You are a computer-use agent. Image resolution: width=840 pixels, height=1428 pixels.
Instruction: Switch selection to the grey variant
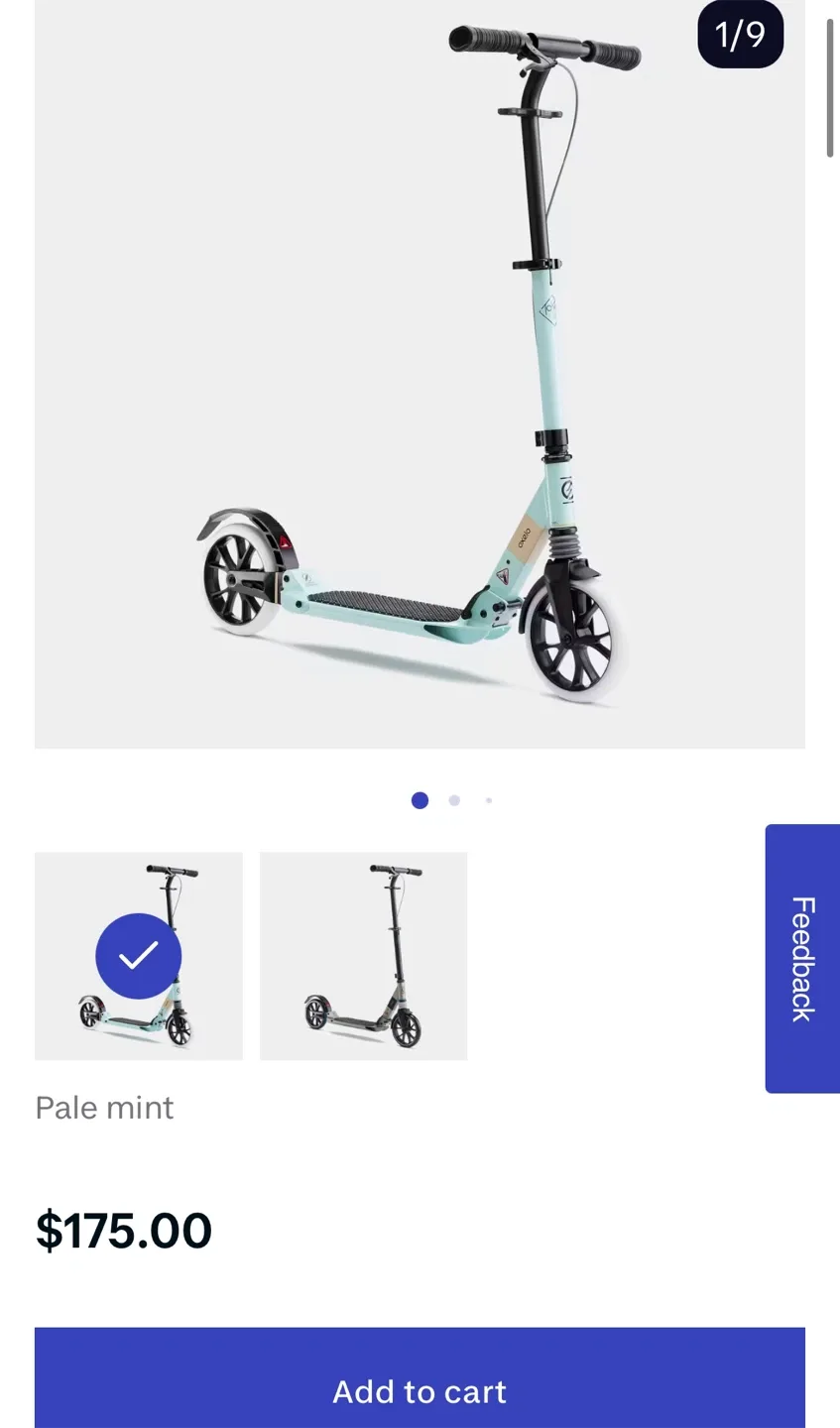pos(363,955)
